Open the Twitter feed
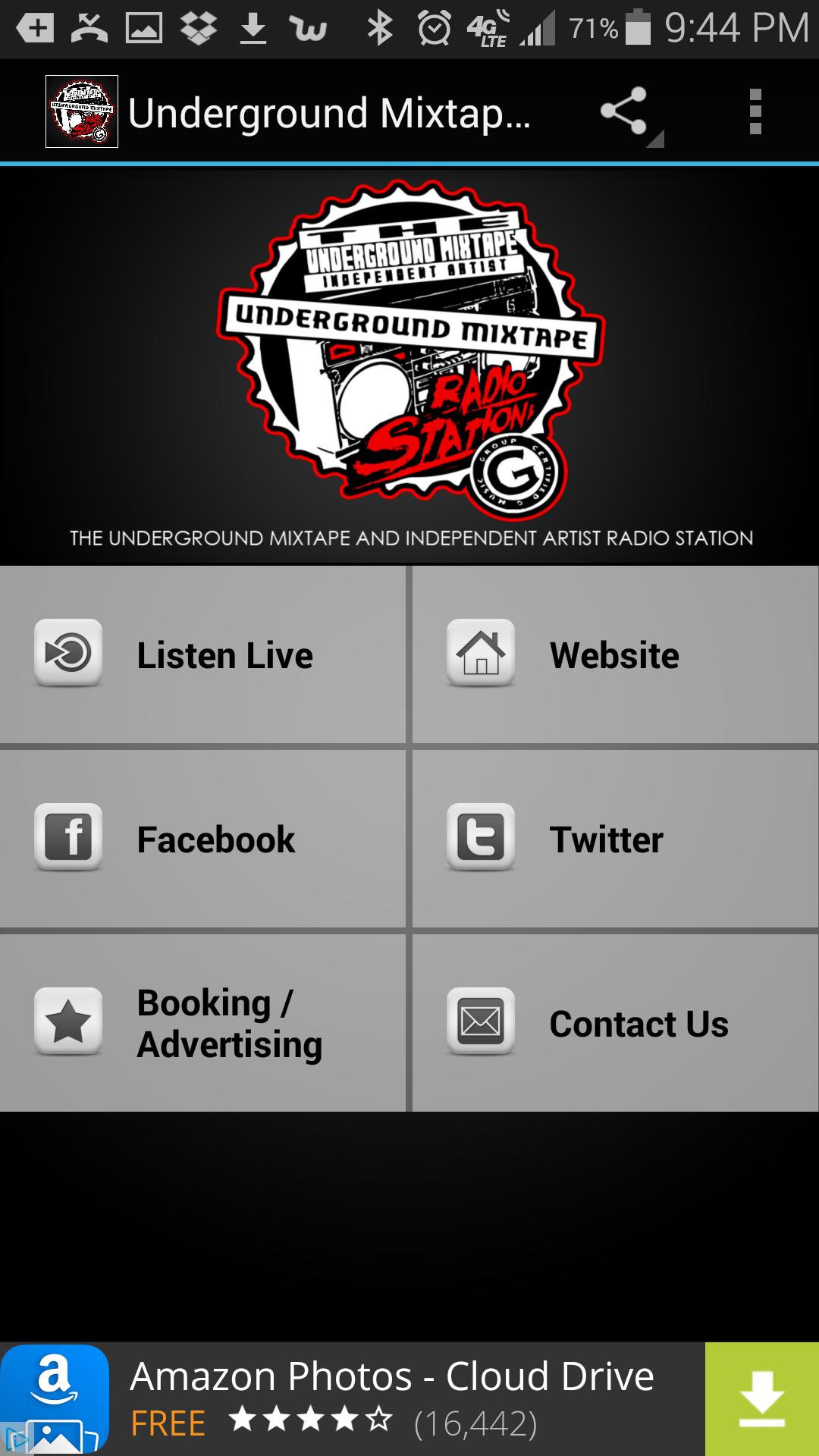This screenshot has width=819, height=1456. [614, 839]
